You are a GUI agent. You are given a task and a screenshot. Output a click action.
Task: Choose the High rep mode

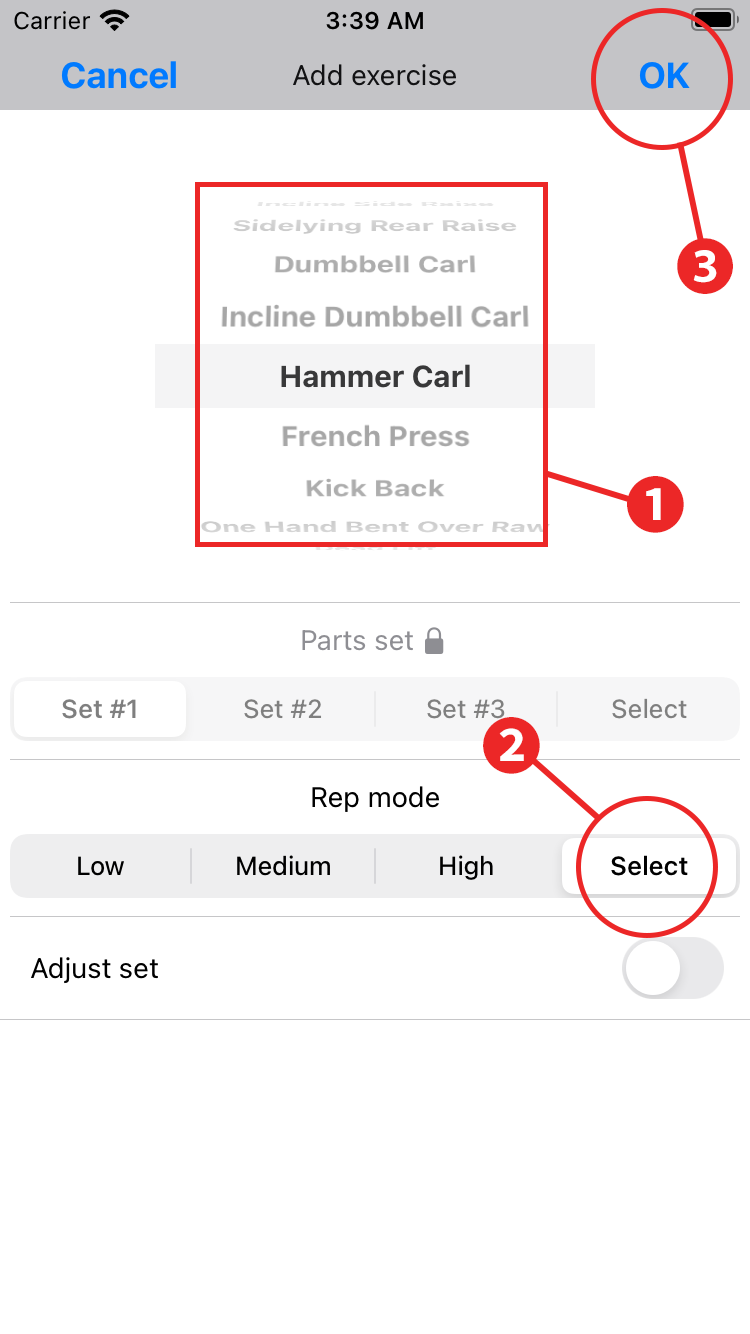pyautogui.click(x=466, y=866)
